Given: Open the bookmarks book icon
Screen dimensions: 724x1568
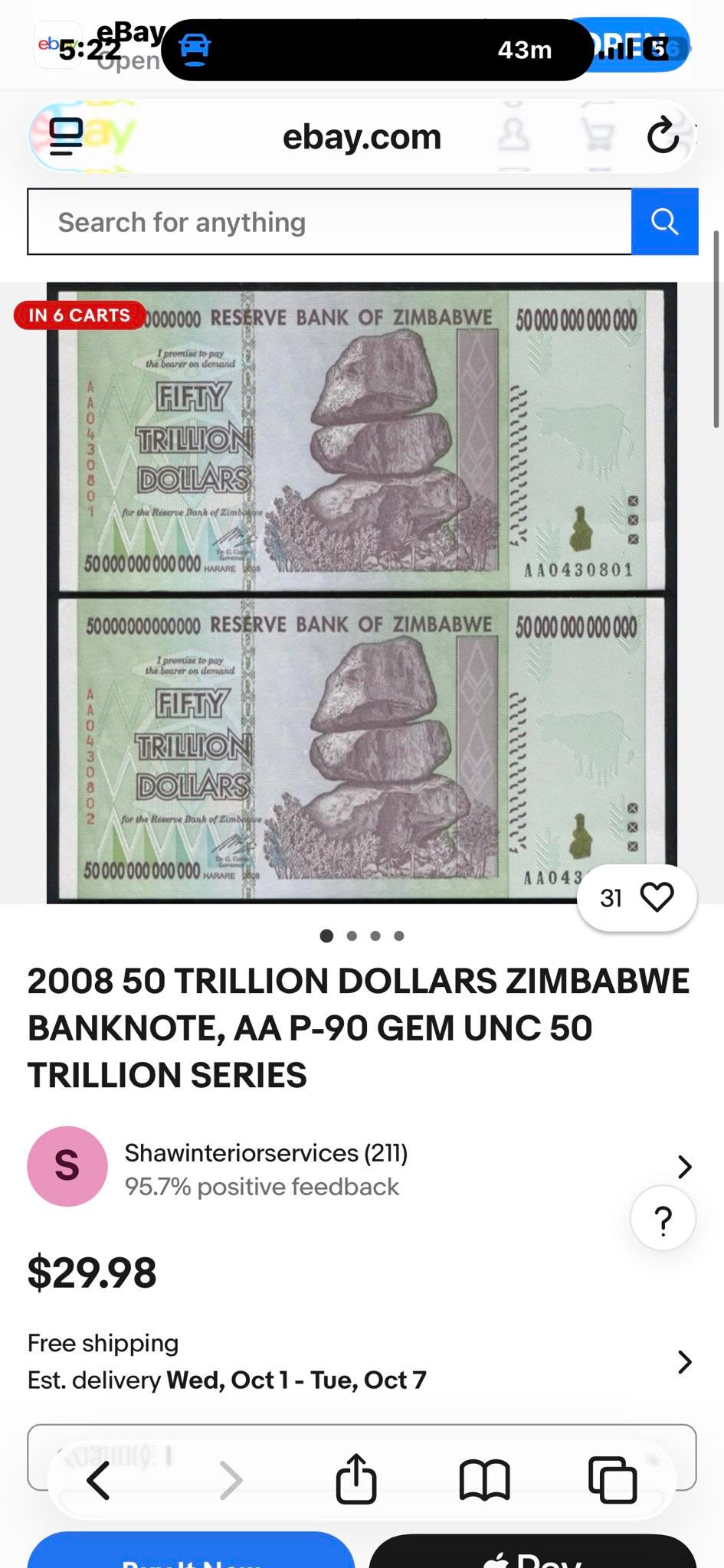Looking at the screenshot, I should click(484, 1480).
